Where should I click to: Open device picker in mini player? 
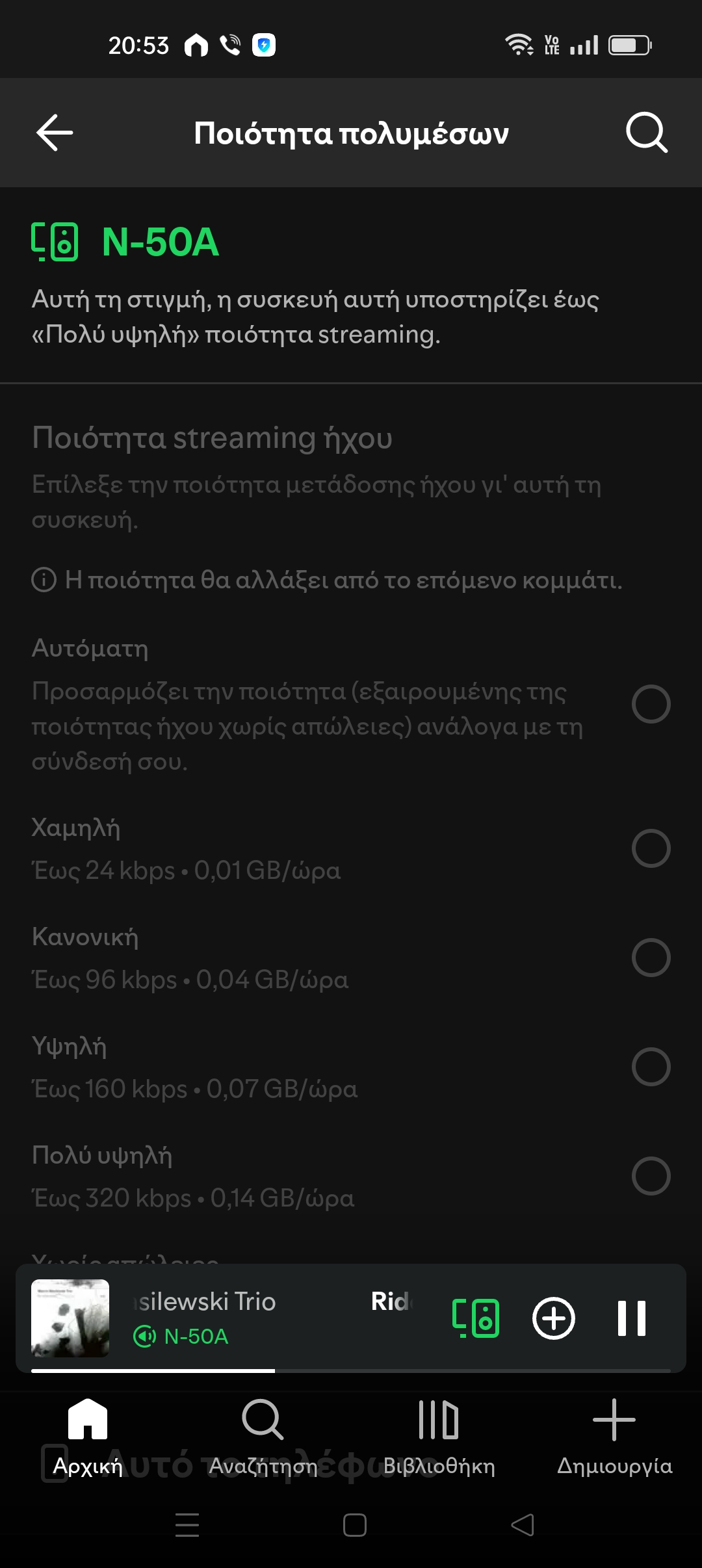[x=476, y=1319]
